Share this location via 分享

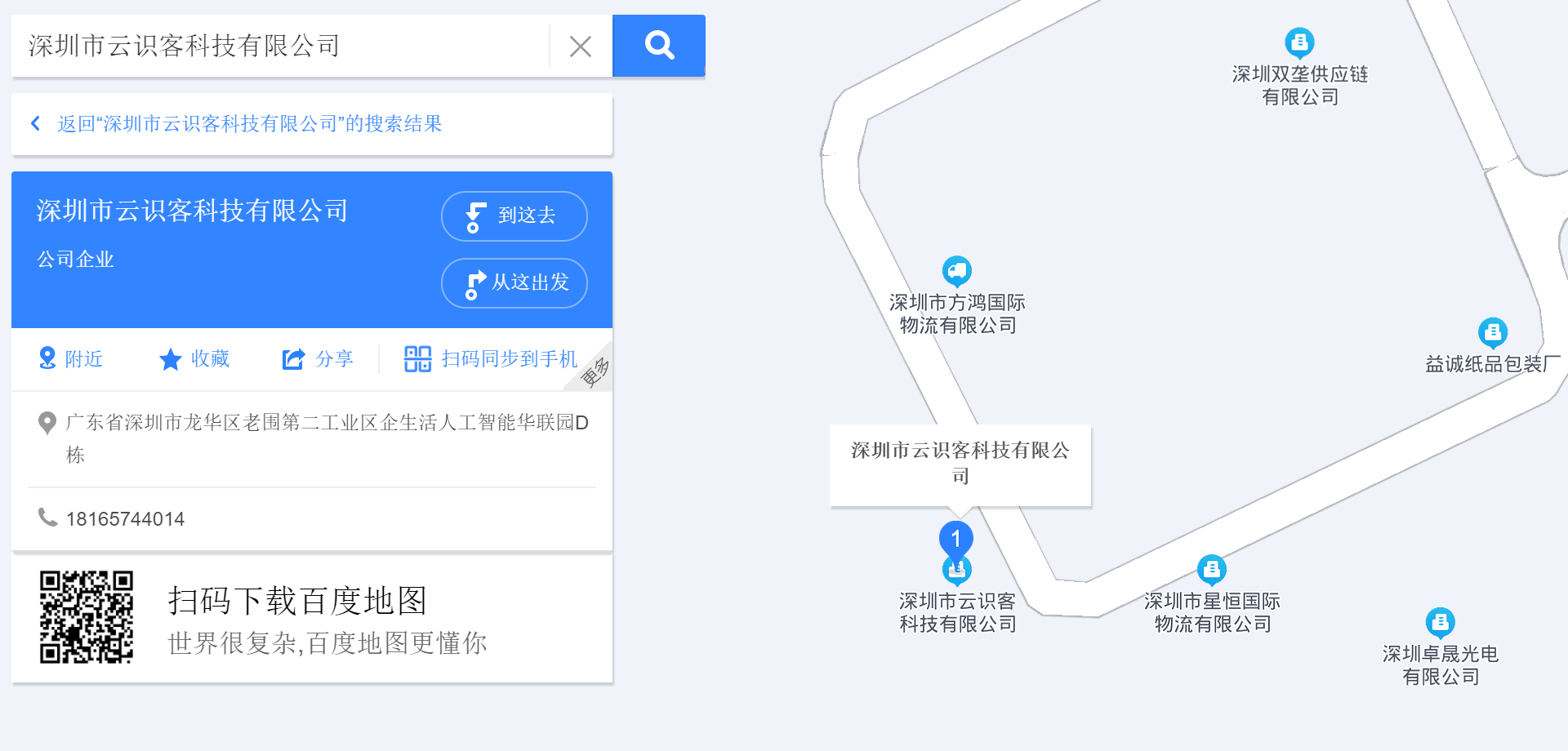(x=318, y=358)
